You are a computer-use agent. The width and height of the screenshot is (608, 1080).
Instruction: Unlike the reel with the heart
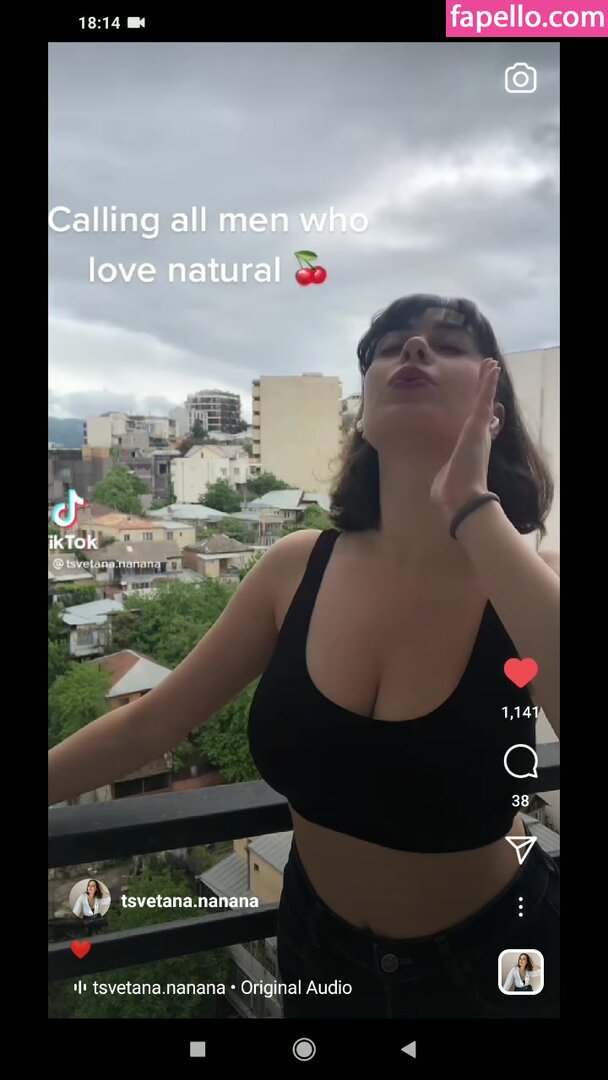[521, 673]
